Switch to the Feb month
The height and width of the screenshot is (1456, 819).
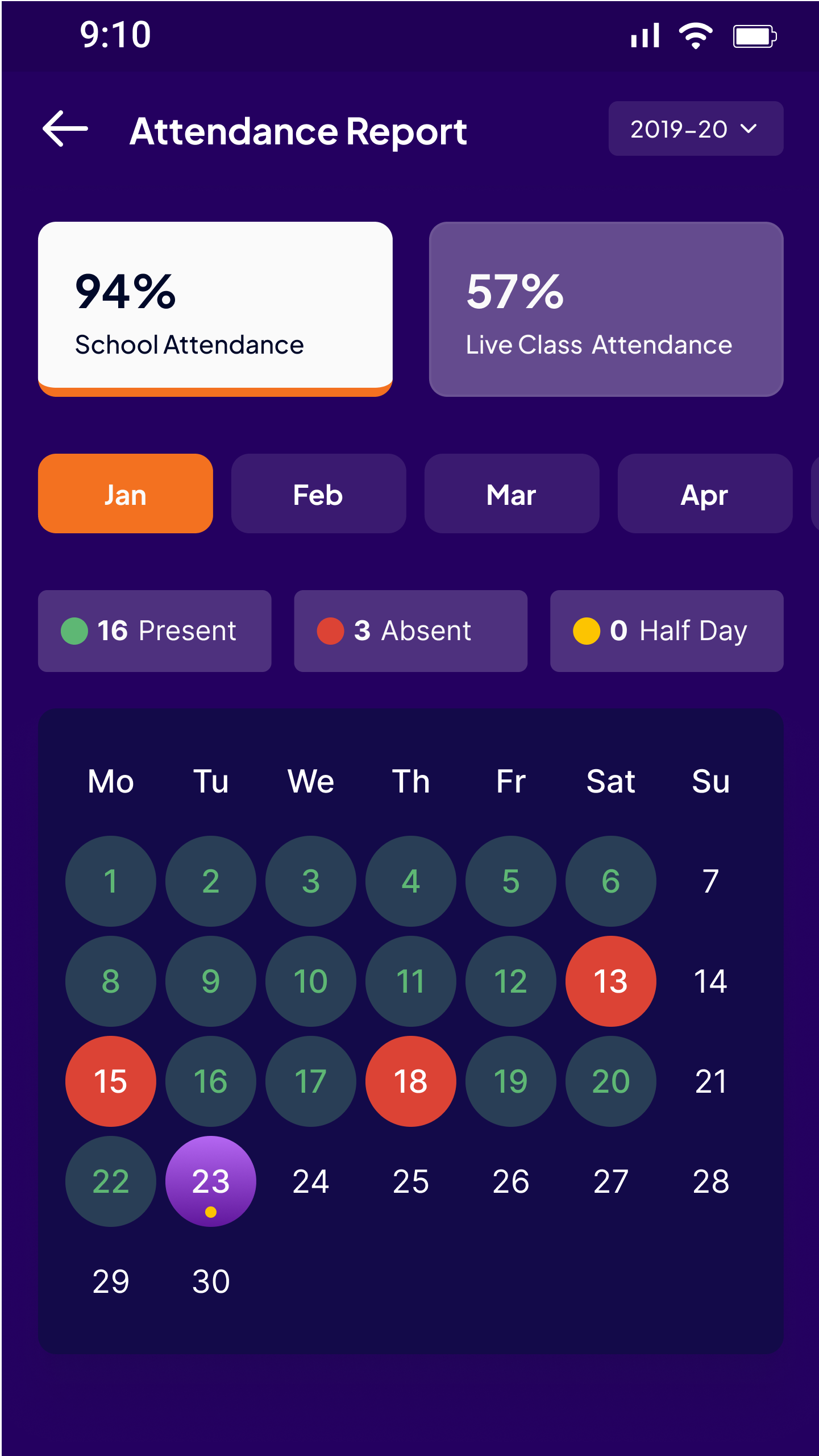pyautogui.click(x=318, y=493)
